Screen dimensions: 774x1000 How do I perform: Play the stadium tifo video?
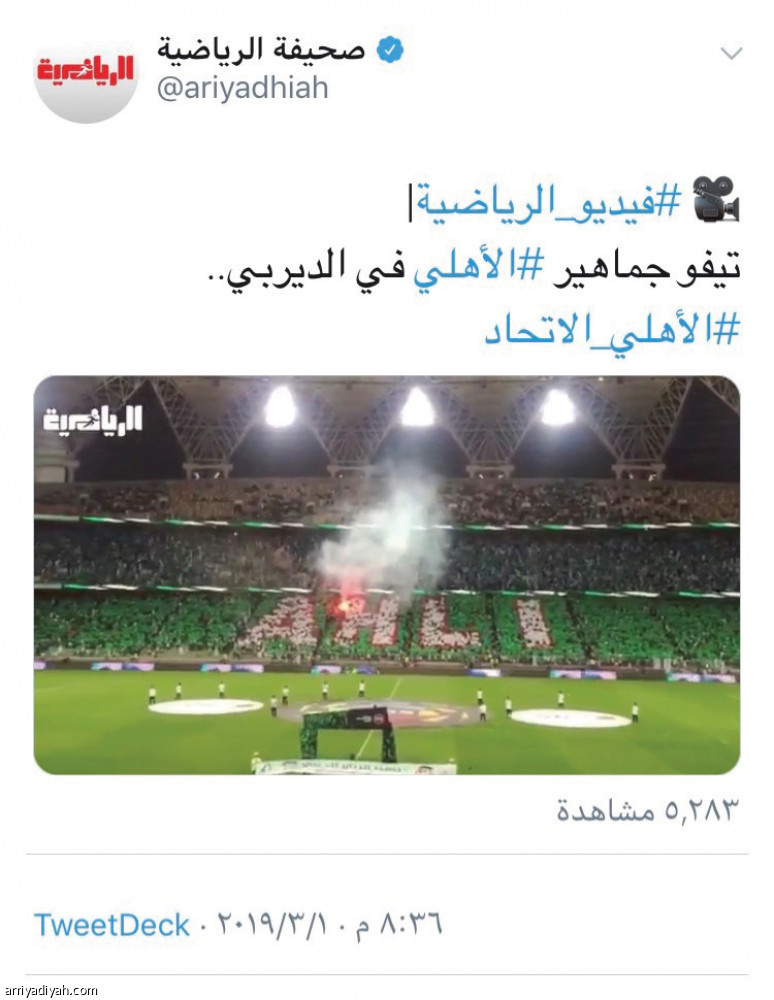click(x=387, y=575)
